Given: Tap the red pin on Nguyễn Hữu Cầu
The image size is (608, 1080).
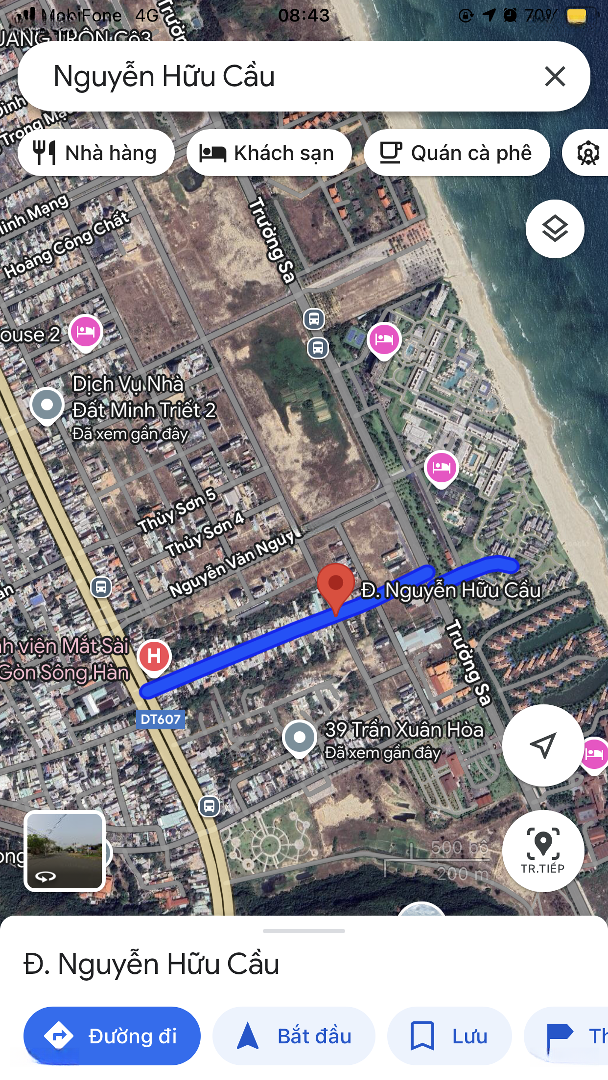Looking at the screenshot, I should pyautogui.click(x=336, y=586).
